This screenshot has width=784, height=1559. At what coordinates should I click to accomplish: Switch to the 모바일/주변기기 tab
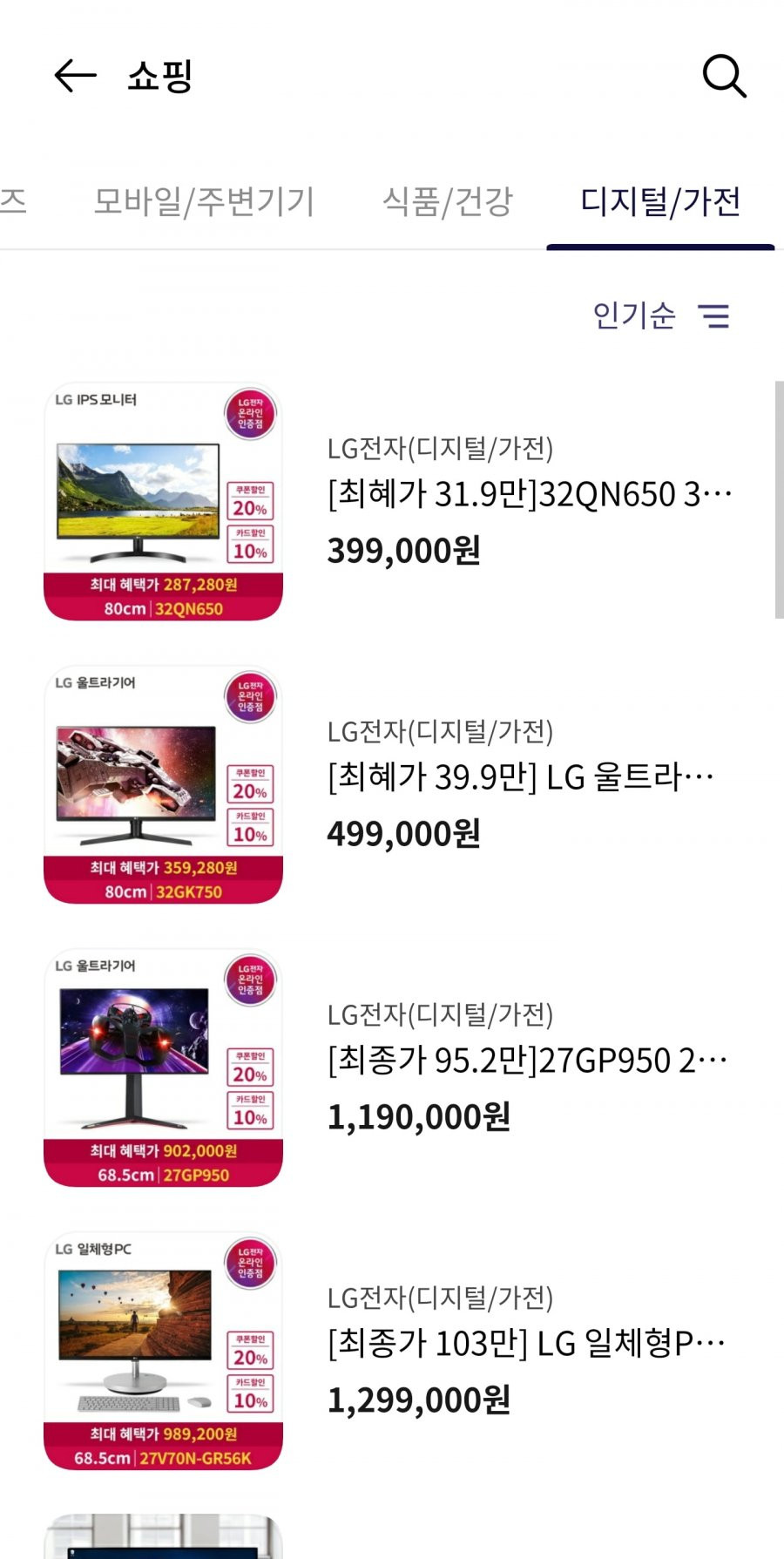coord(204,202)
